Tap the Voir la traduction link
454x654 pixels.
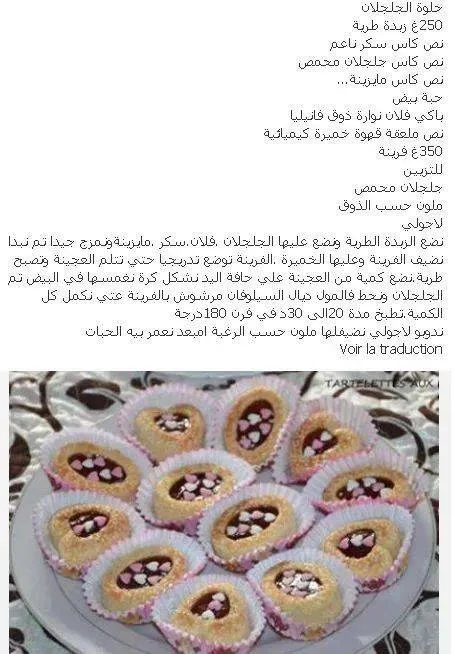point(391,349)
